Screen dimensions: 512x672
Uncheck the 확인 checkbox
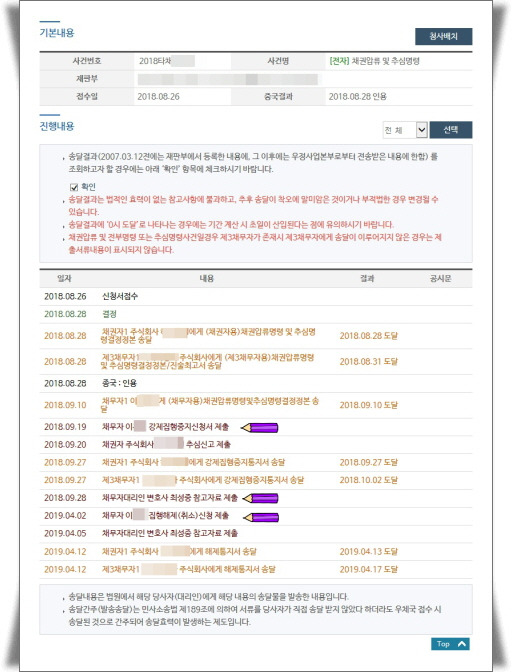coord(74,187)
